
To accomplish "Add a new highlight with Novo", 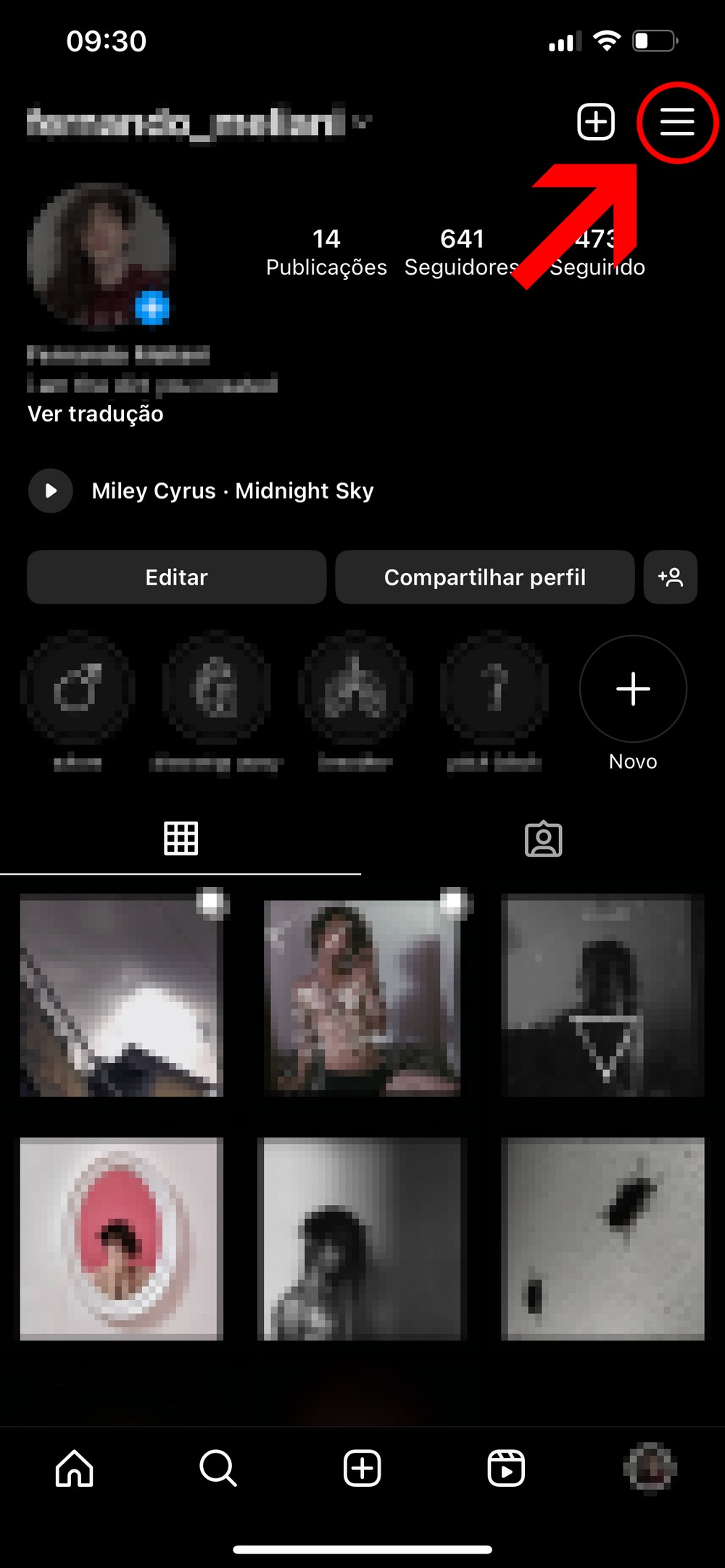I will click(x=633, y=689).
